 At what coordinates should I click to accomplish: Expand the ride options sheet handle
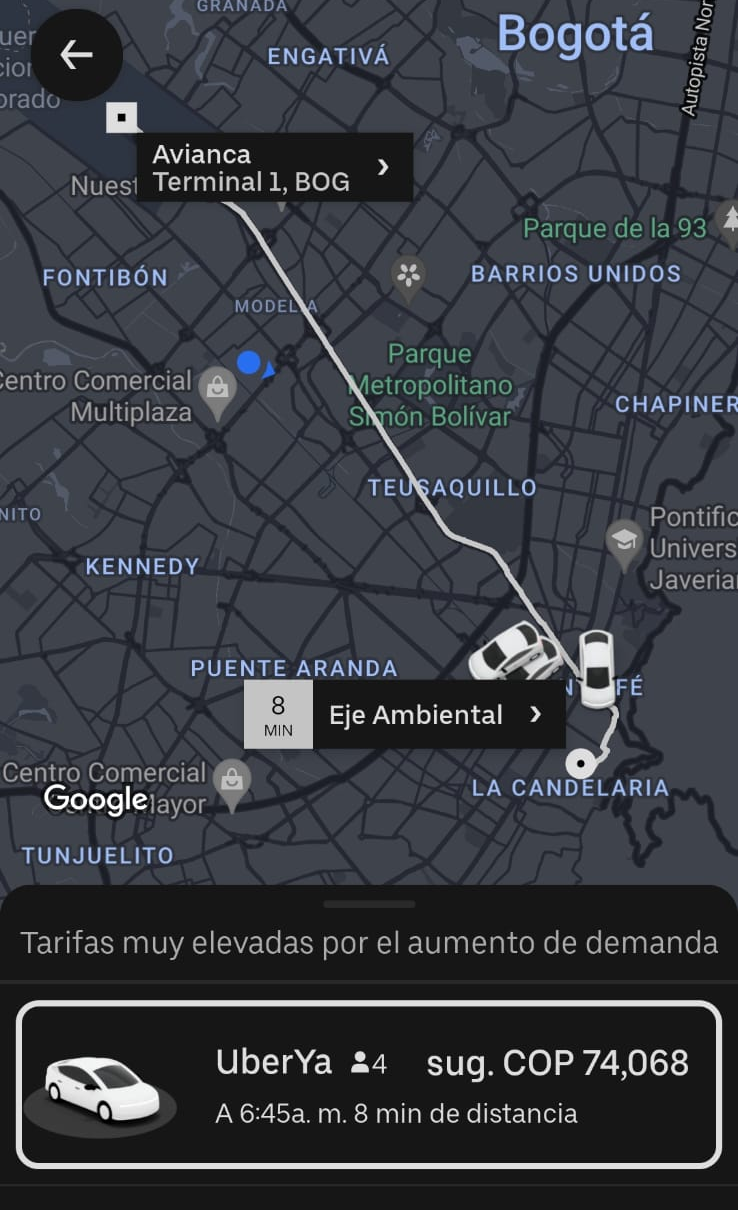click(x=369, y=904)
